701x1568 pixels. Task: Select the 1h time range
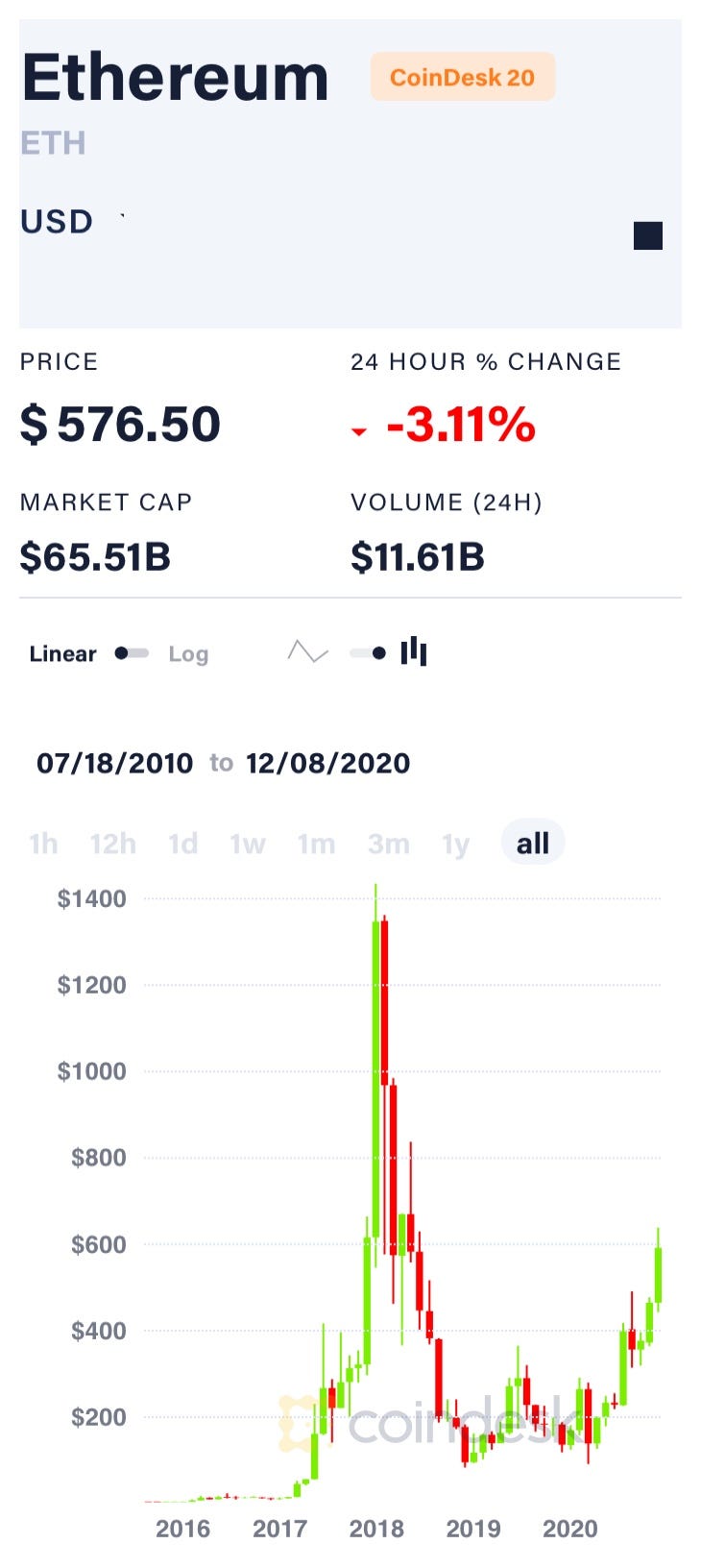pos(43,844)
